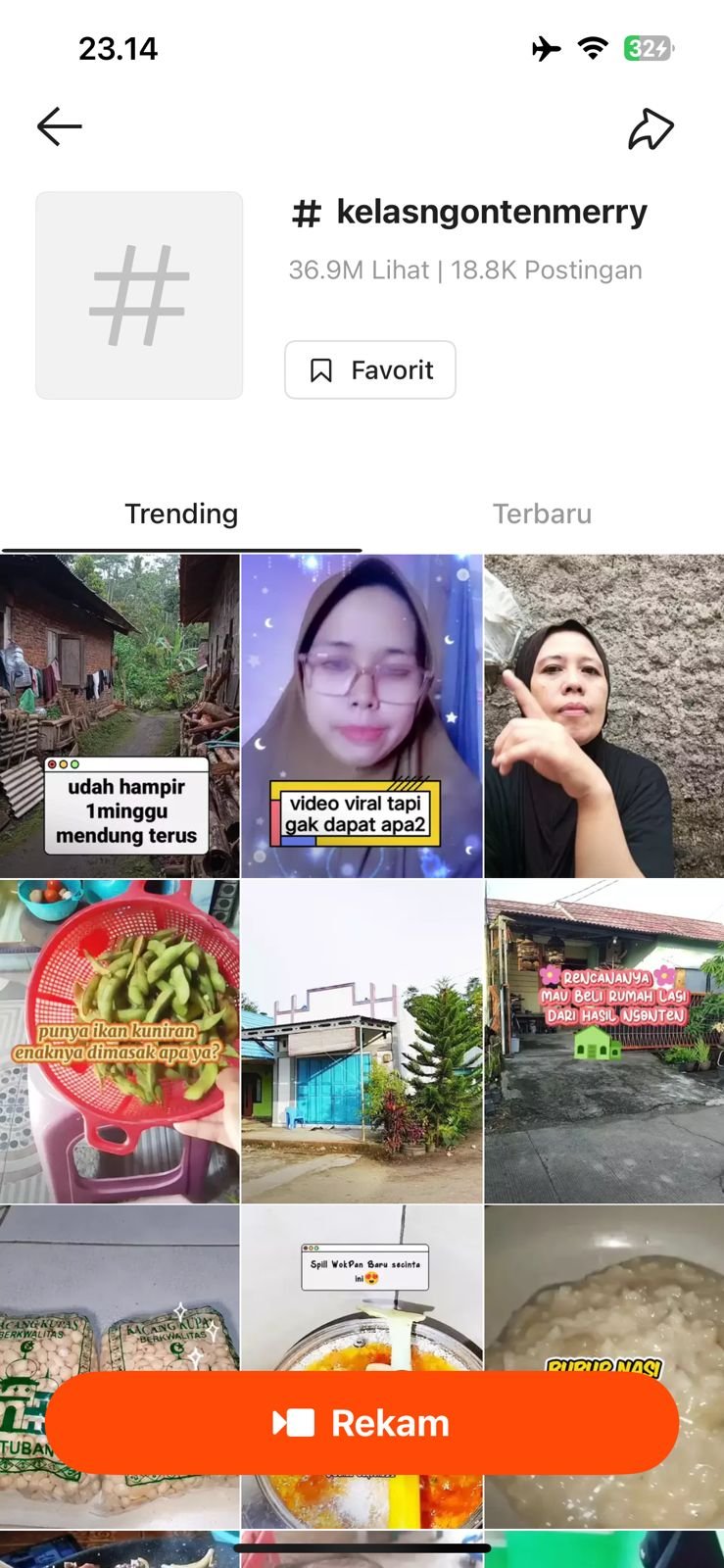
Task: Share this hashtag page
Action: pyautogui.click(x=651, y=128)
